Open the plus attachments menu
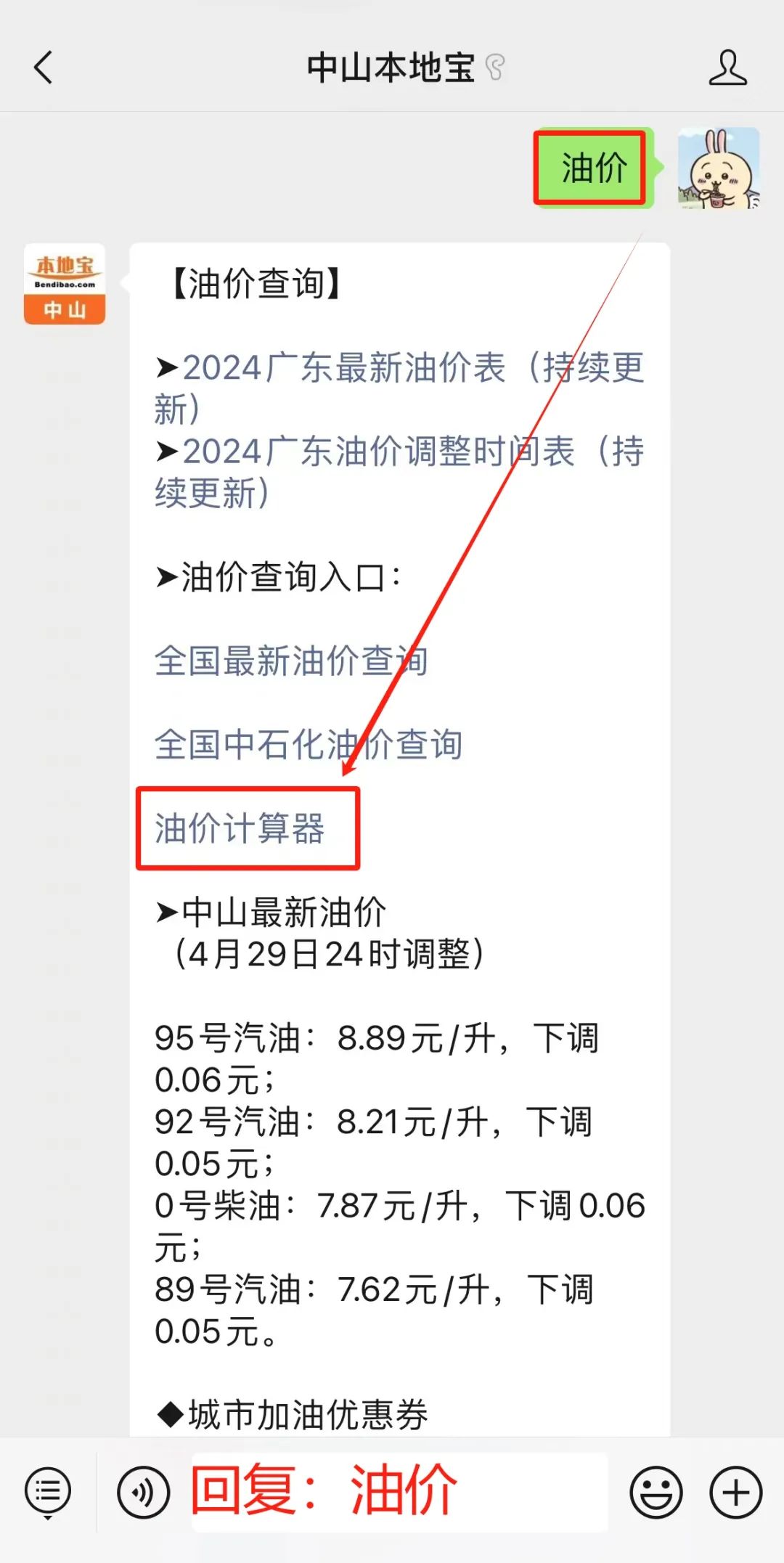The image size is (784, 1563). (736, 1493)
